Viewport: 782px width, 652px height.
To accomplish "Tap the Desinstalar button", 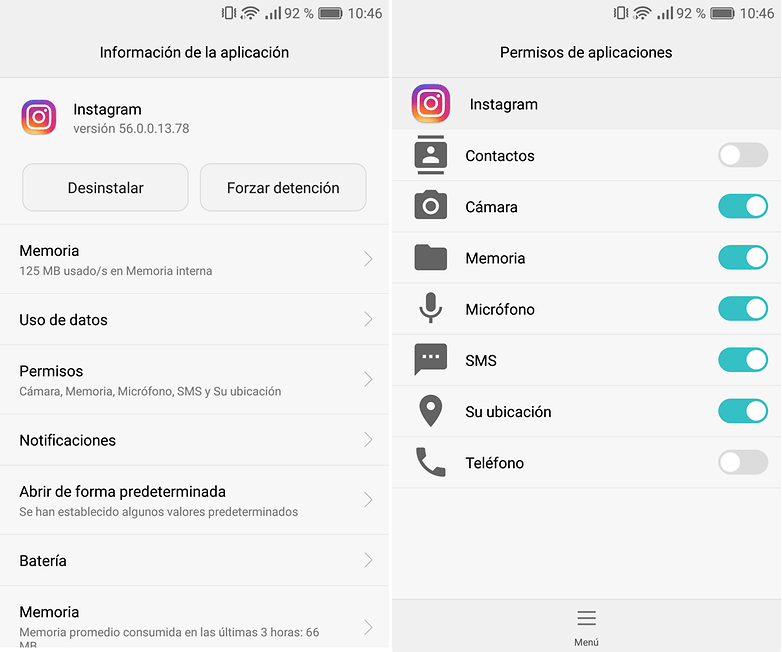I will tap(105, 188).
